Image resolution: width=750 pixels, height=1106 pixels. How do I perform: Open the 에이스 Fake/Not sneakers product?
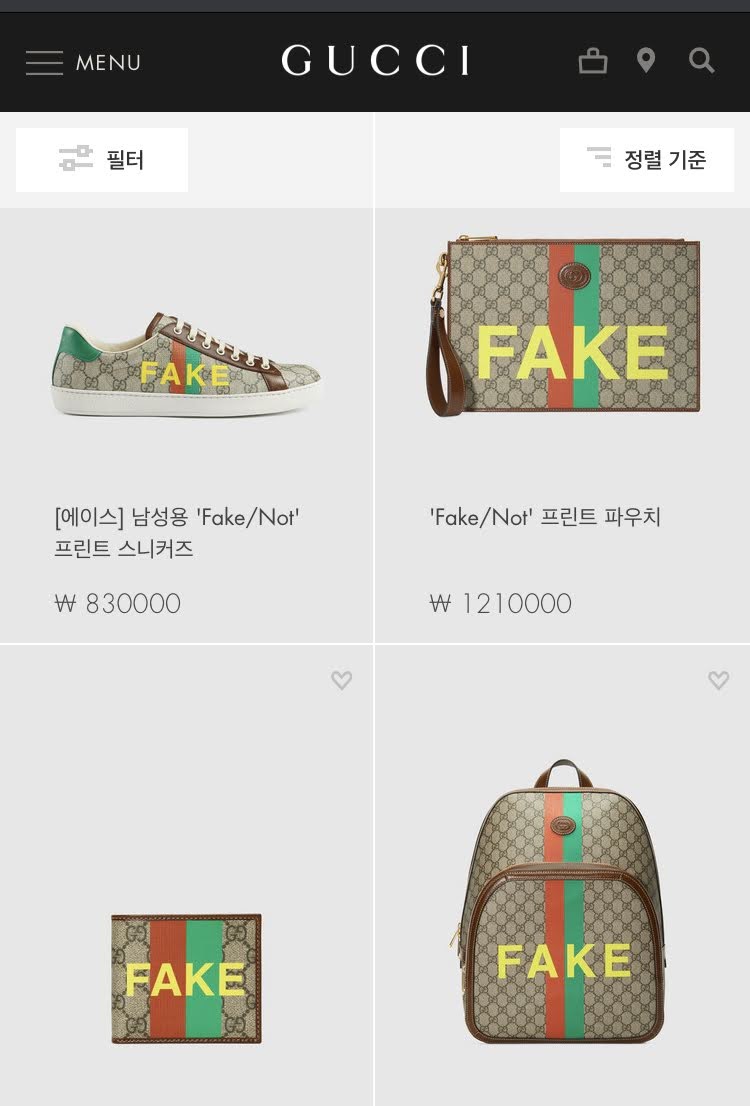pyautogui.click(x=186, y=425)
